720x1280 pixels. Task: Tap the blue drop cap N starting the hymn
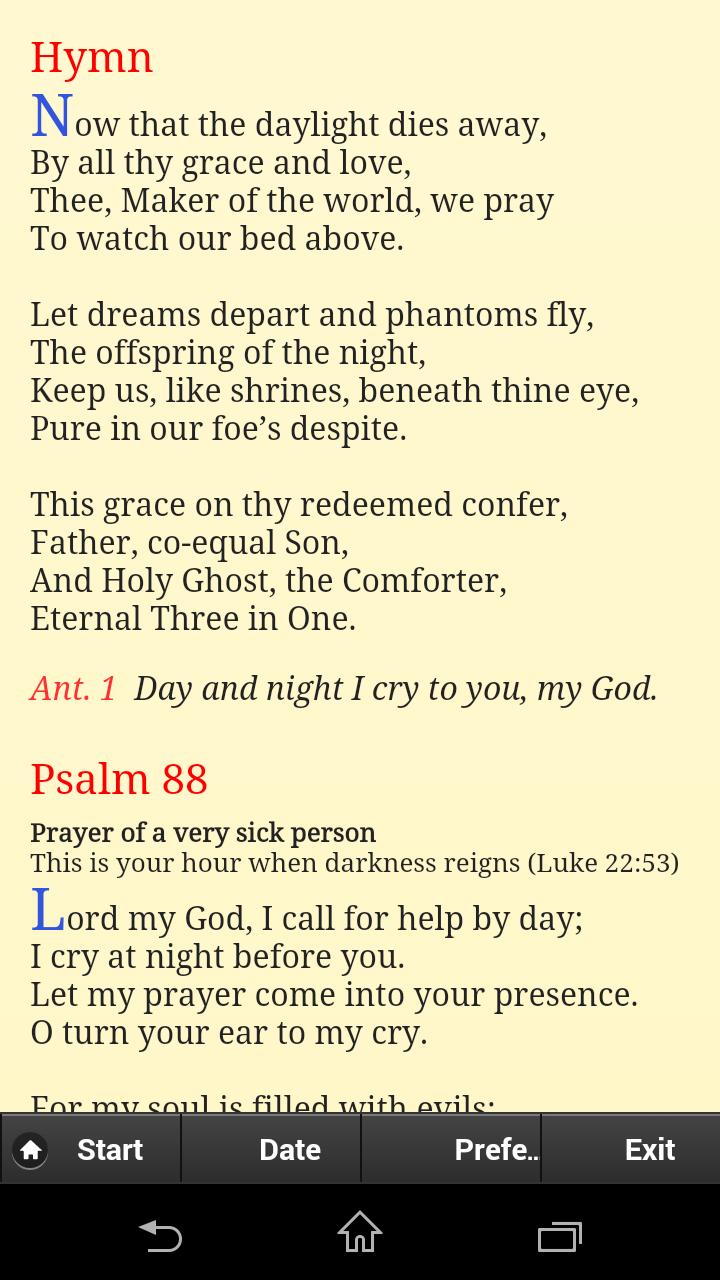pos(50,115)
